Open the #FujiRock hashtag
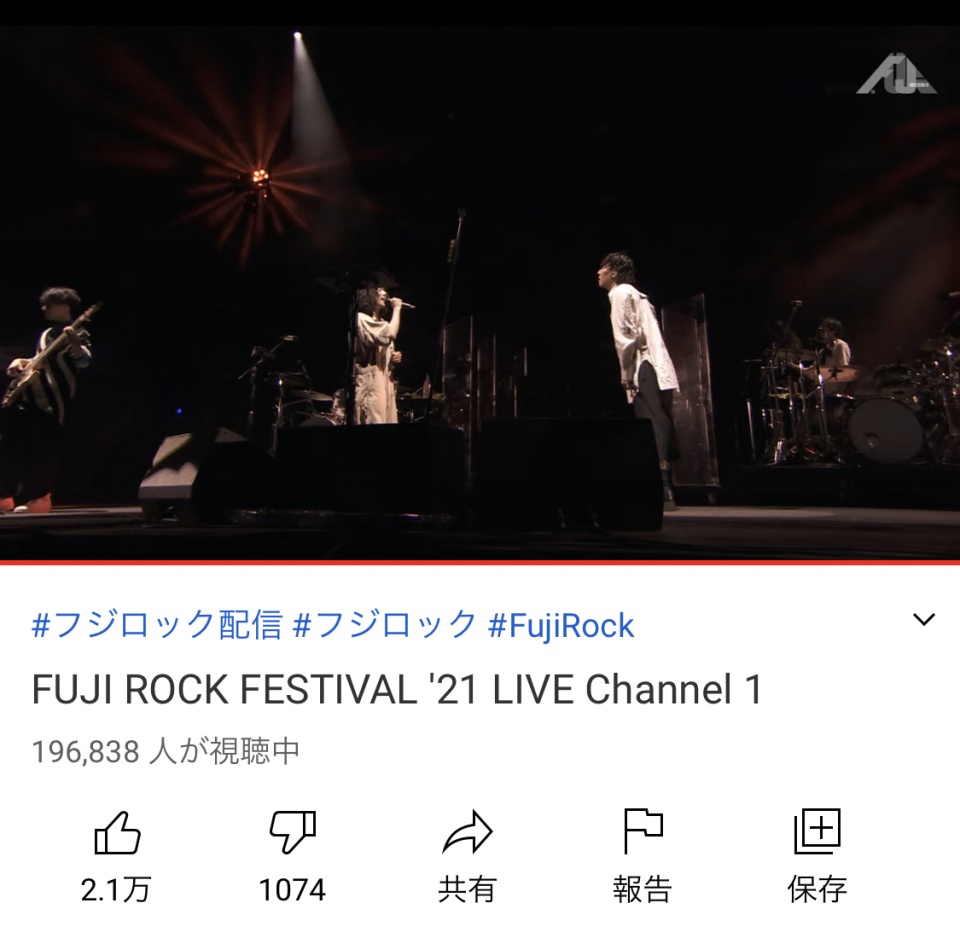Image resolution: width=960 pixels, height=932 pixels. point(561,626)
